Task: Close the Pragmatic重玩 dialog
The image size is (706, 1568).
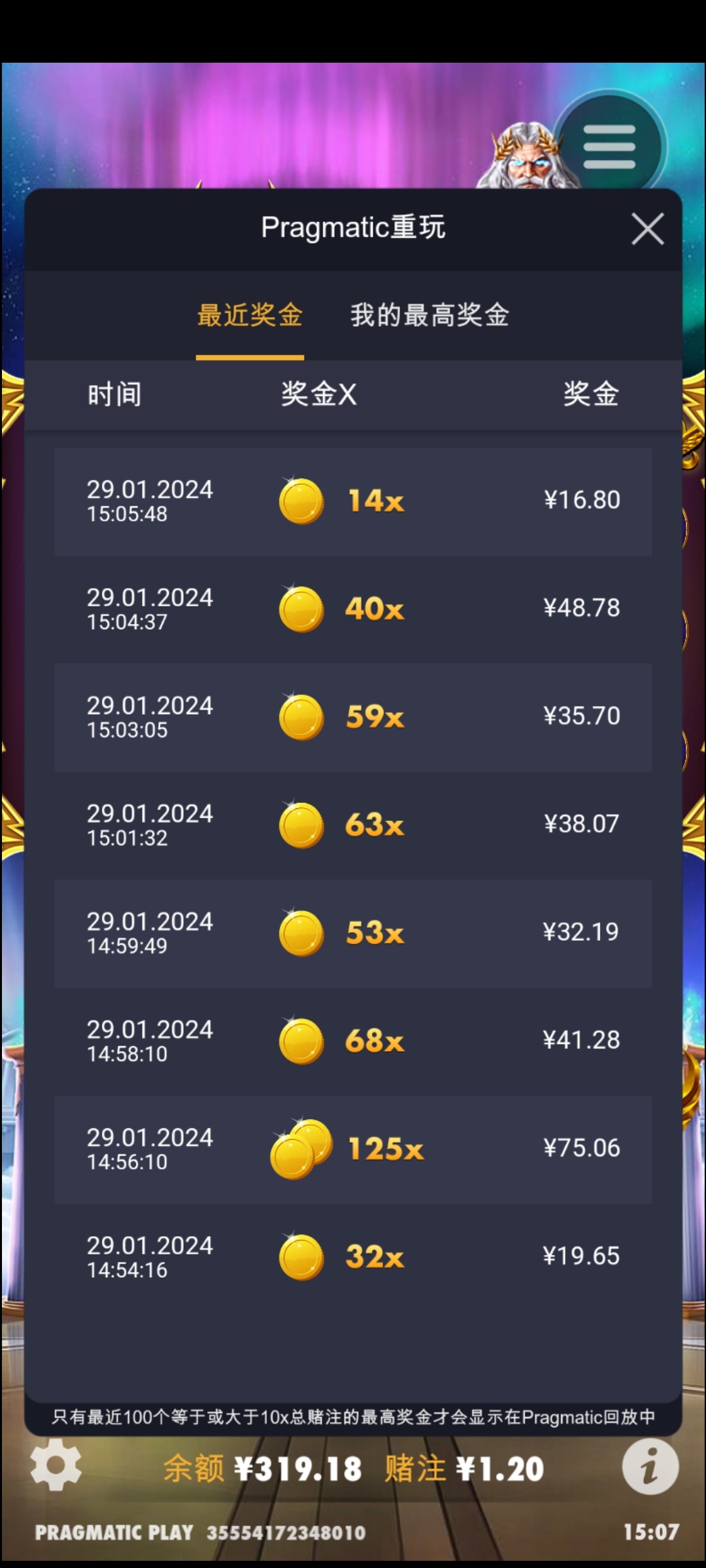Action: [x=647, y=229]
